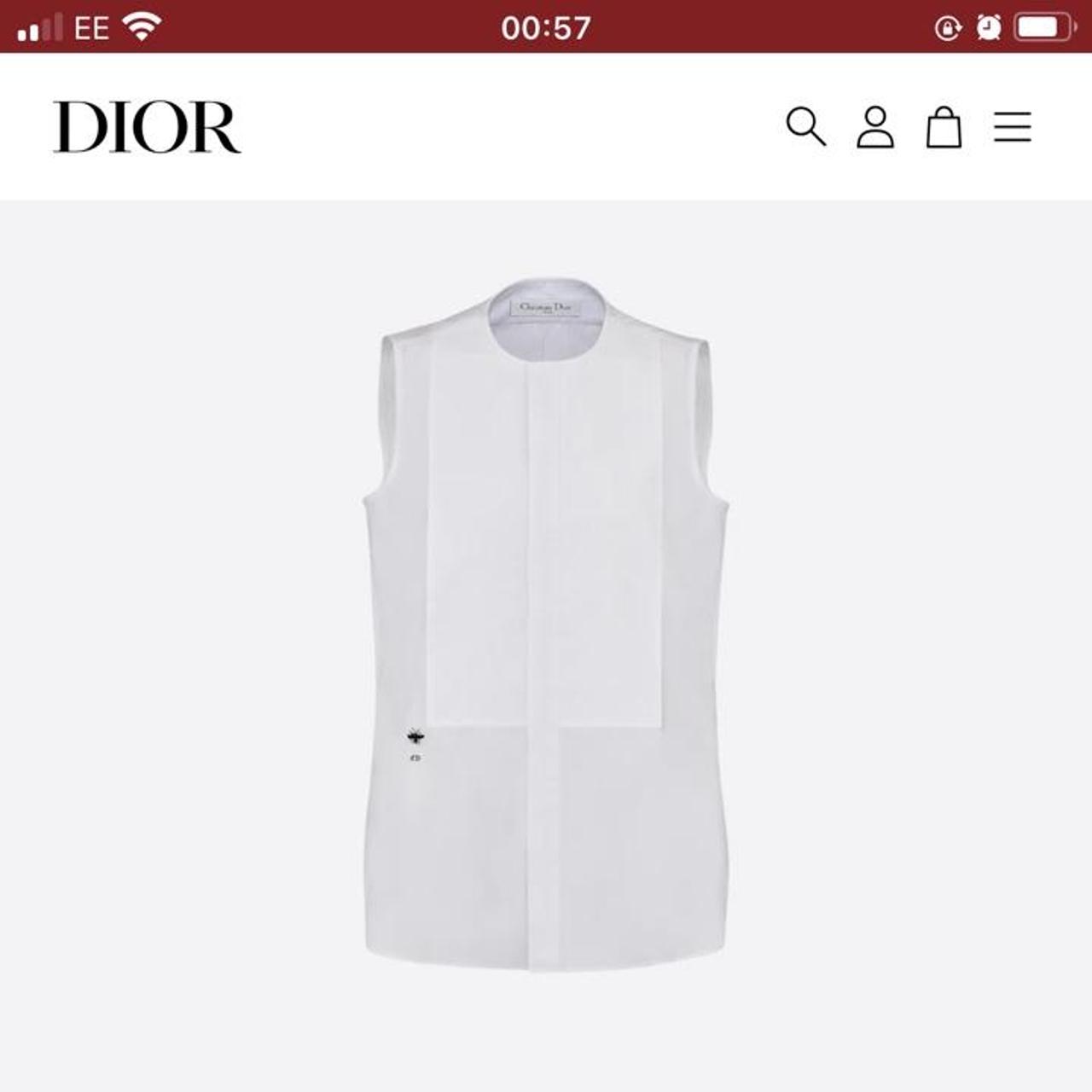
Task: Open the account profile icon
Action: [875, 127]
